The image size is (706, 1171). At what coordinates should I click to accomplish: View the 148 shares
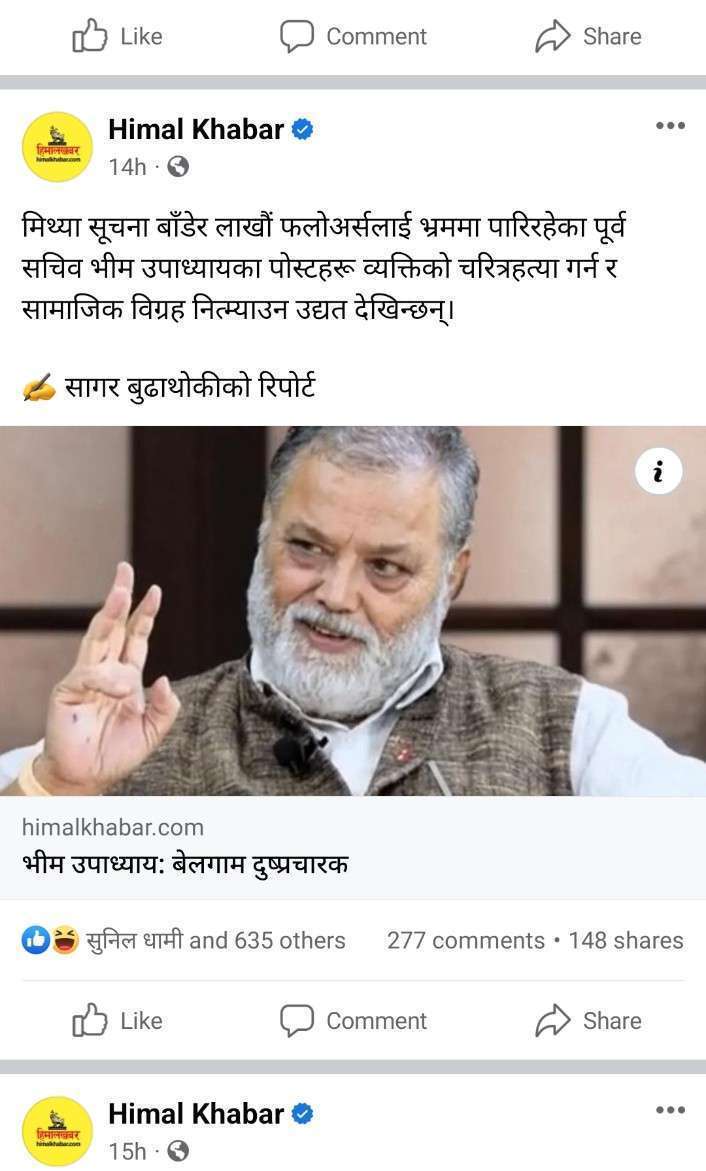pos(626,940)
